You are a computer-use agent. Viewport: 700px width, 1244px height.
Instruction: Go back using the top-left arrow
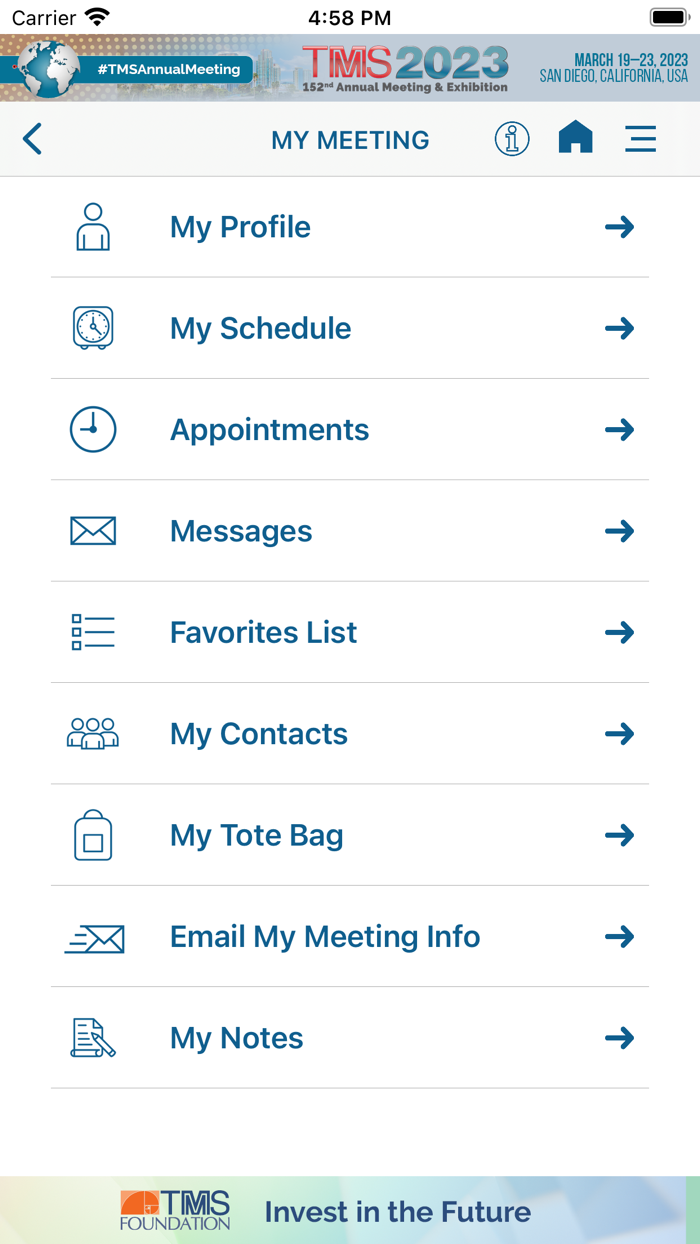[x=33, y=139]
